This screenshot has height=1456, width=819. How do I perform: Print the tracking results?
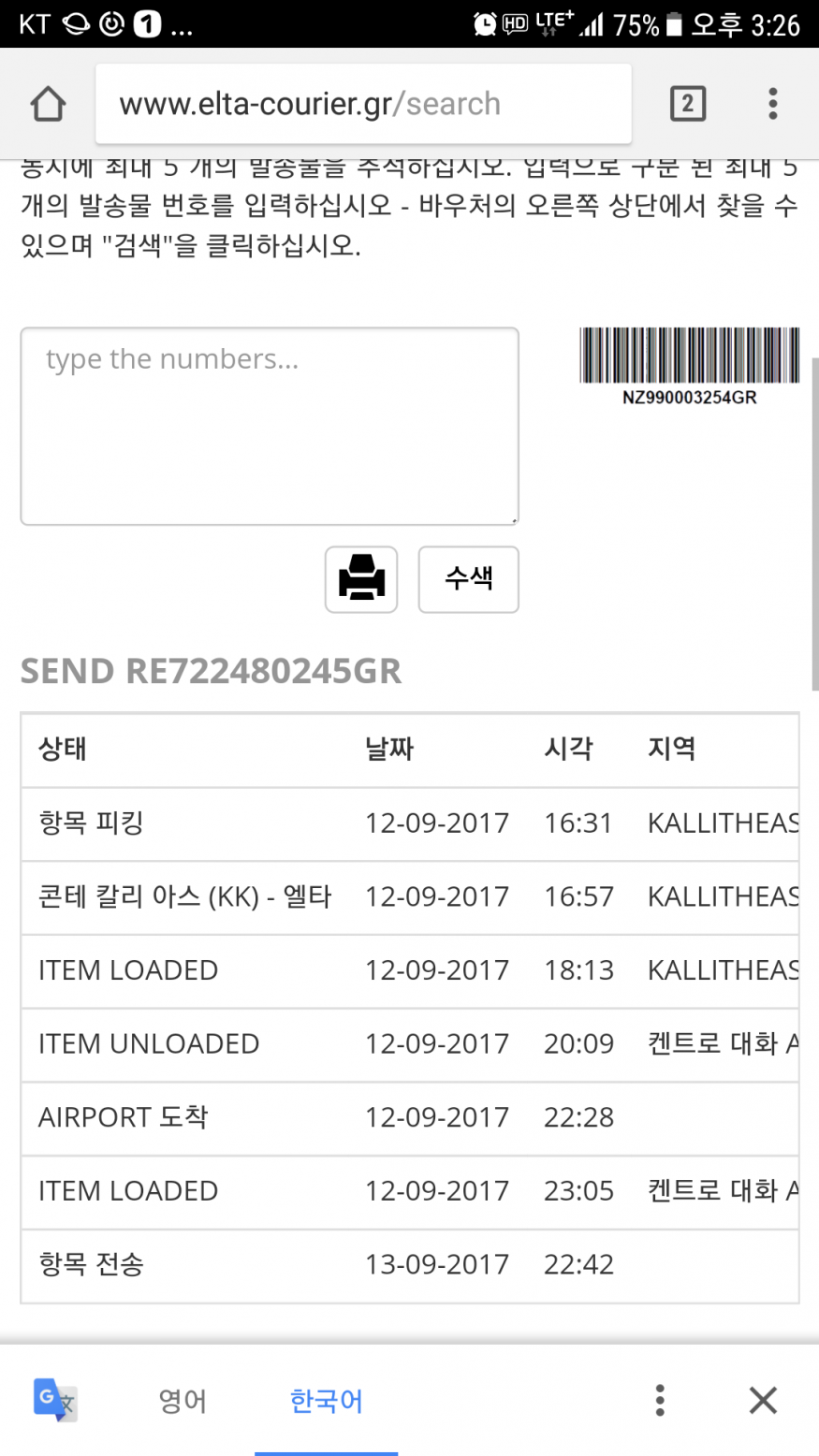pyautogui.click(x=361, y=579)
